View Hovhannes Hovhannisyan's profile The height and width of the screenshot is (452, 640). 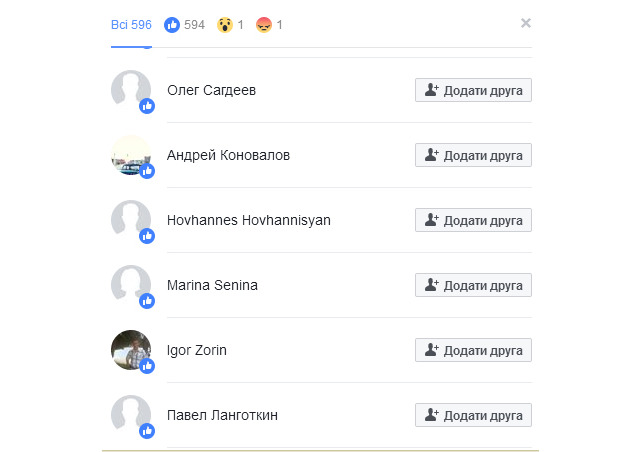248,220
